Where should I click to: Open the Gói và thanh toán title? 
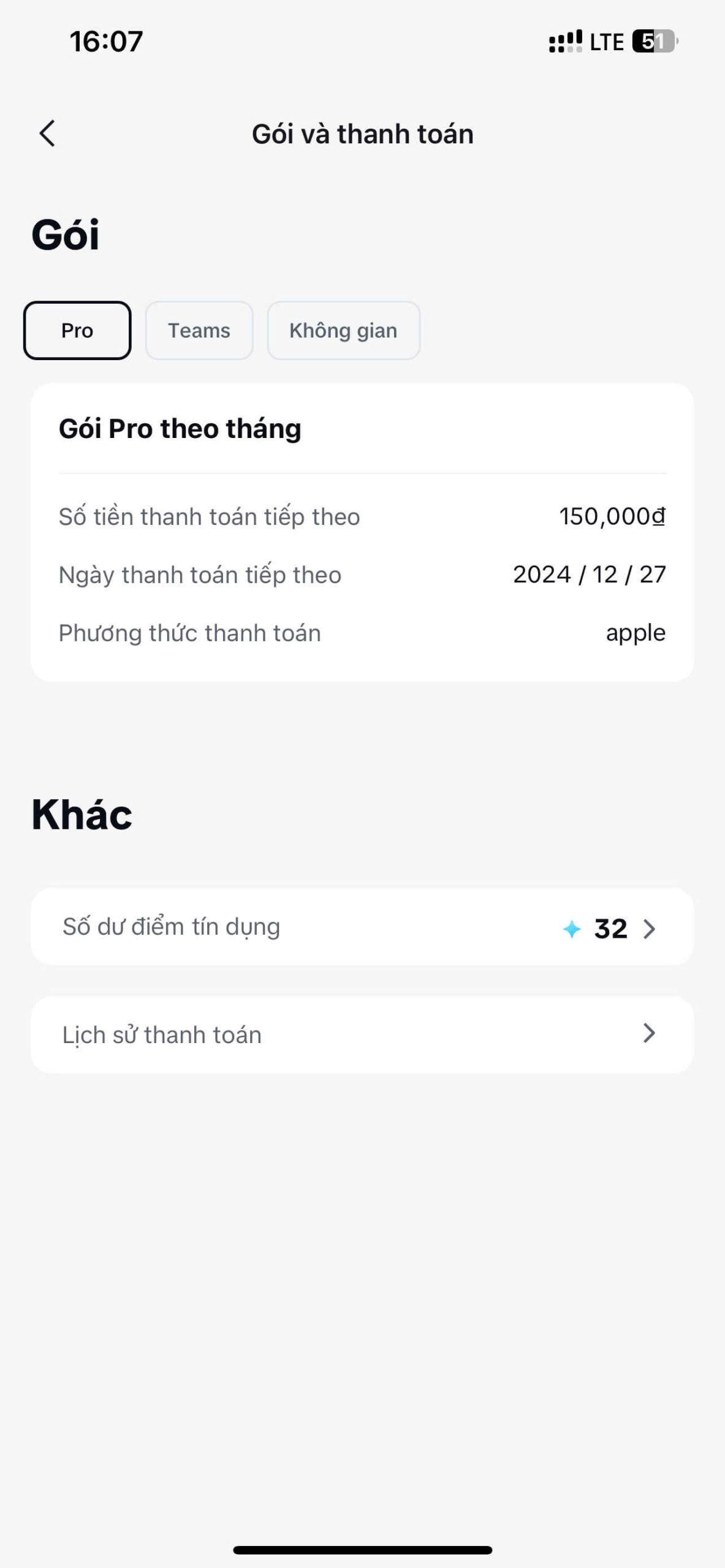pyautogui.click(x=362, y=134)
